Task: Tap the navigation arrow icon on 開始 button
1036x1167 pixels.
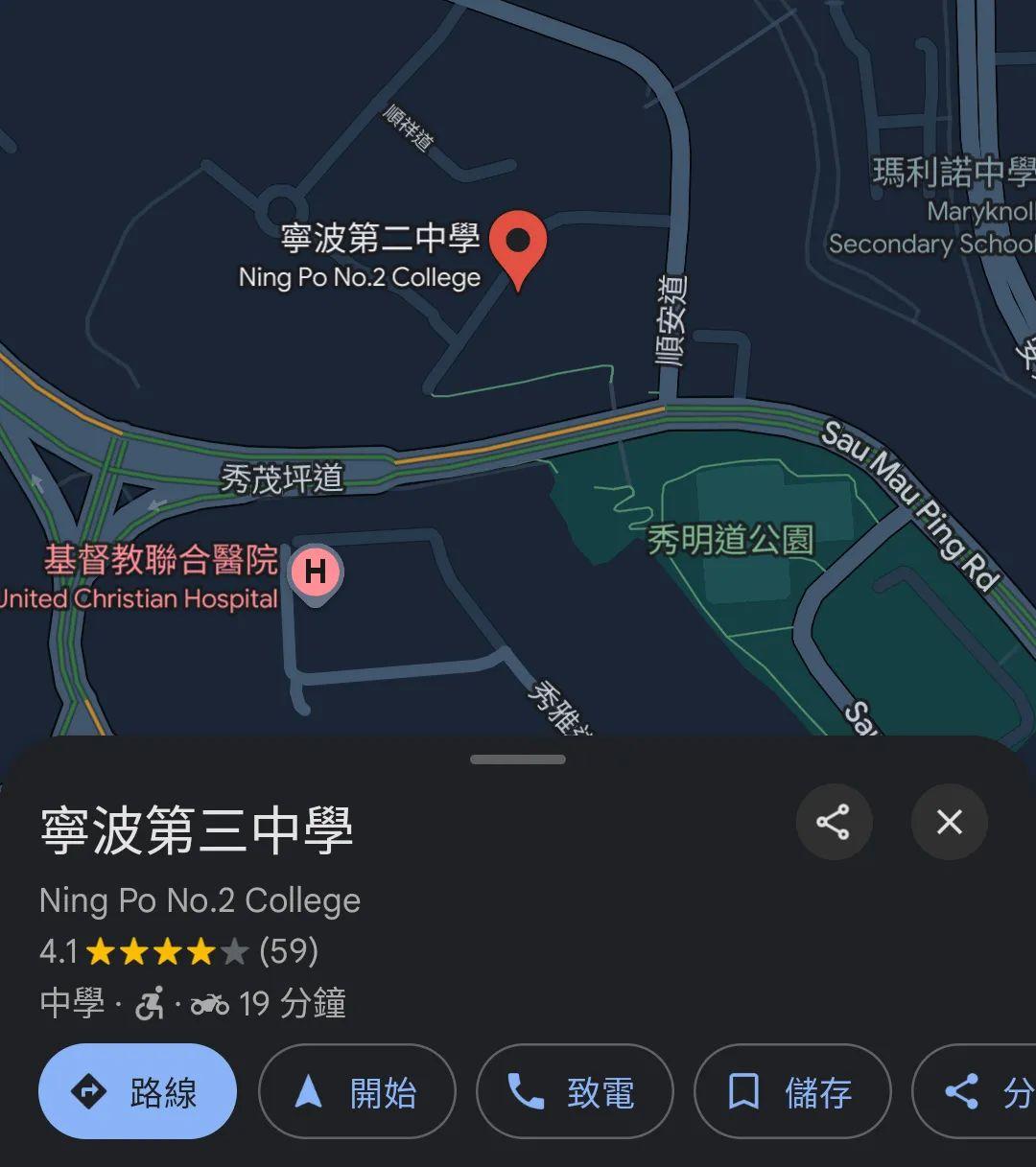Action: click(310, 1091)
